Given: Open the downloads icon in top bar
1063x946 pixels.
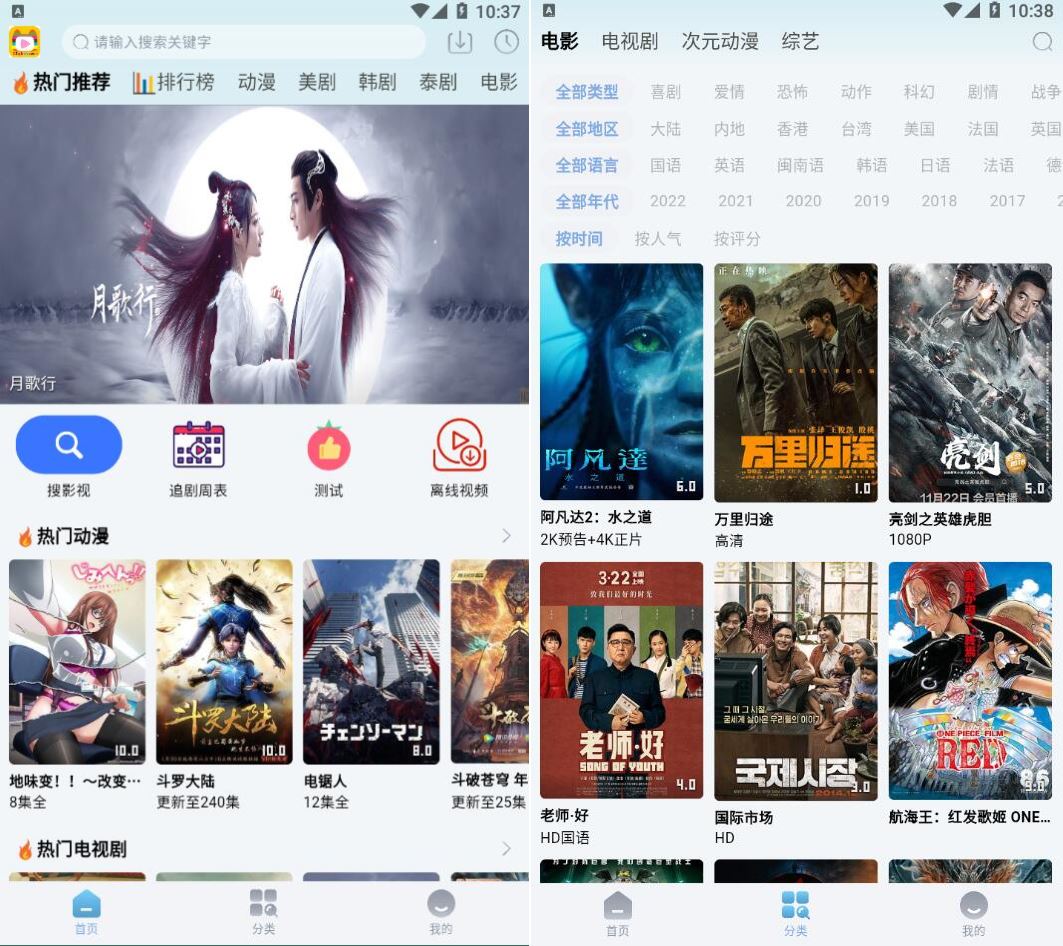Looking at the screenshot, I should pos(459,42).
